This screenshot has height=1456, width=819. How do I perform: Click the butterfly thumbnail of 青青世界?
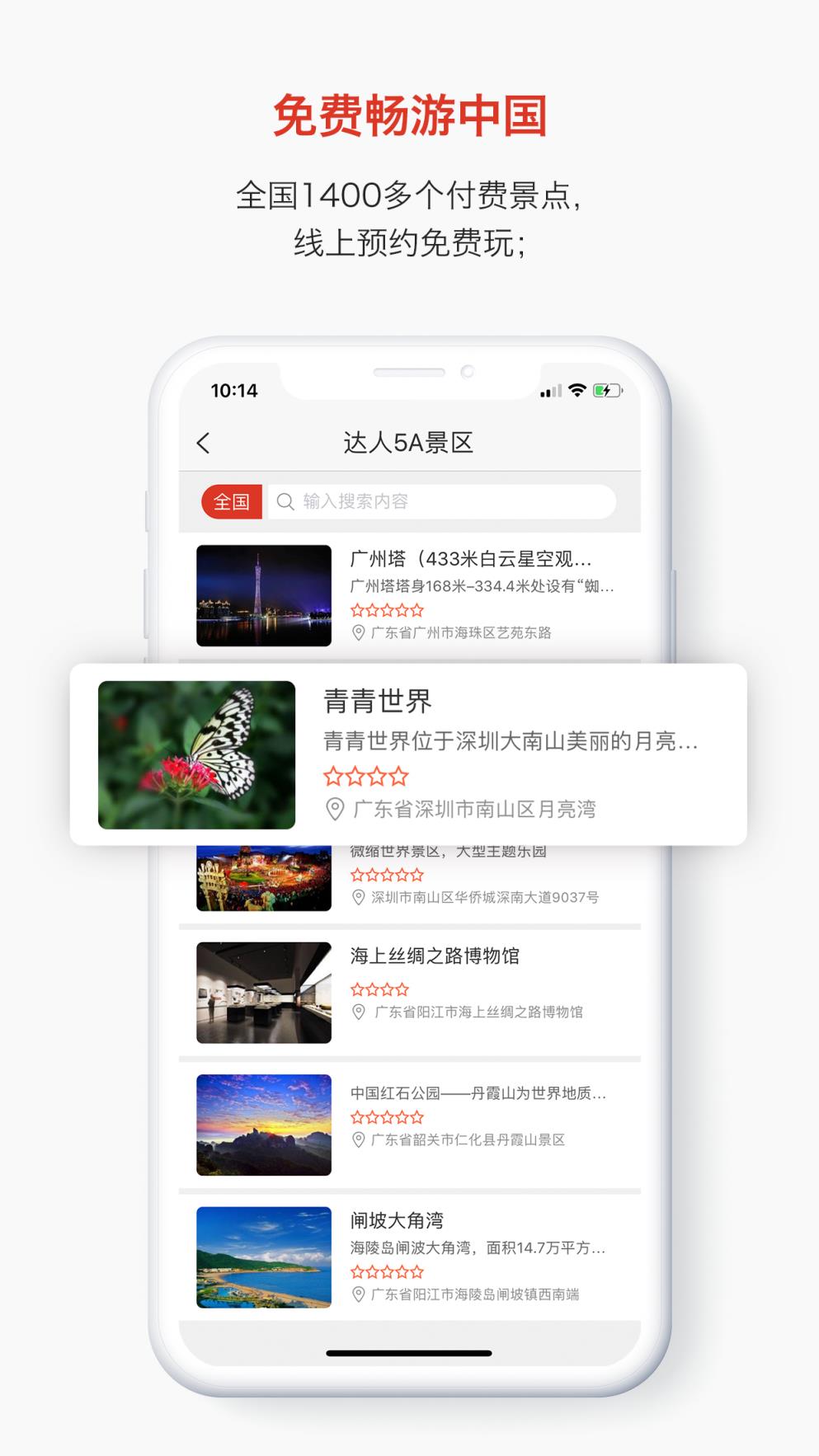tap(195, 754)
